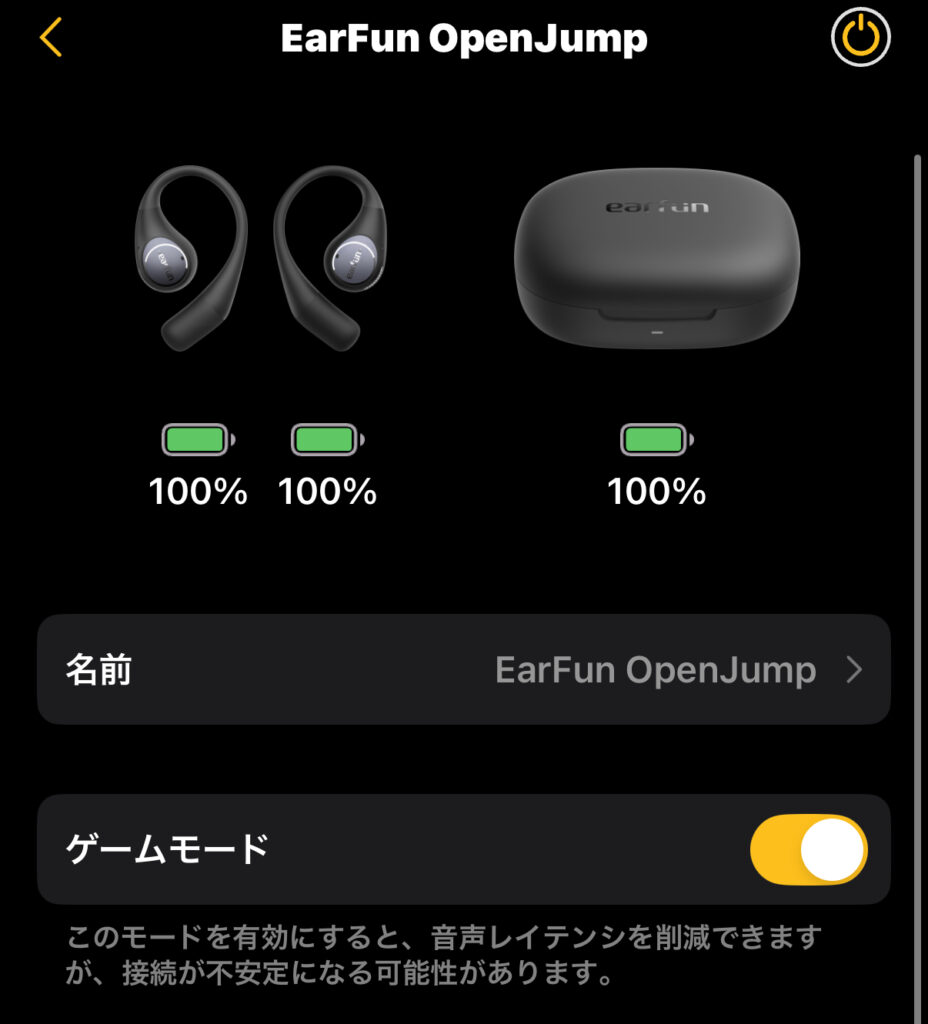Disable the ゲームモード switch
The height and width of the screenshot is (1024, 928).
pos(808,850)
